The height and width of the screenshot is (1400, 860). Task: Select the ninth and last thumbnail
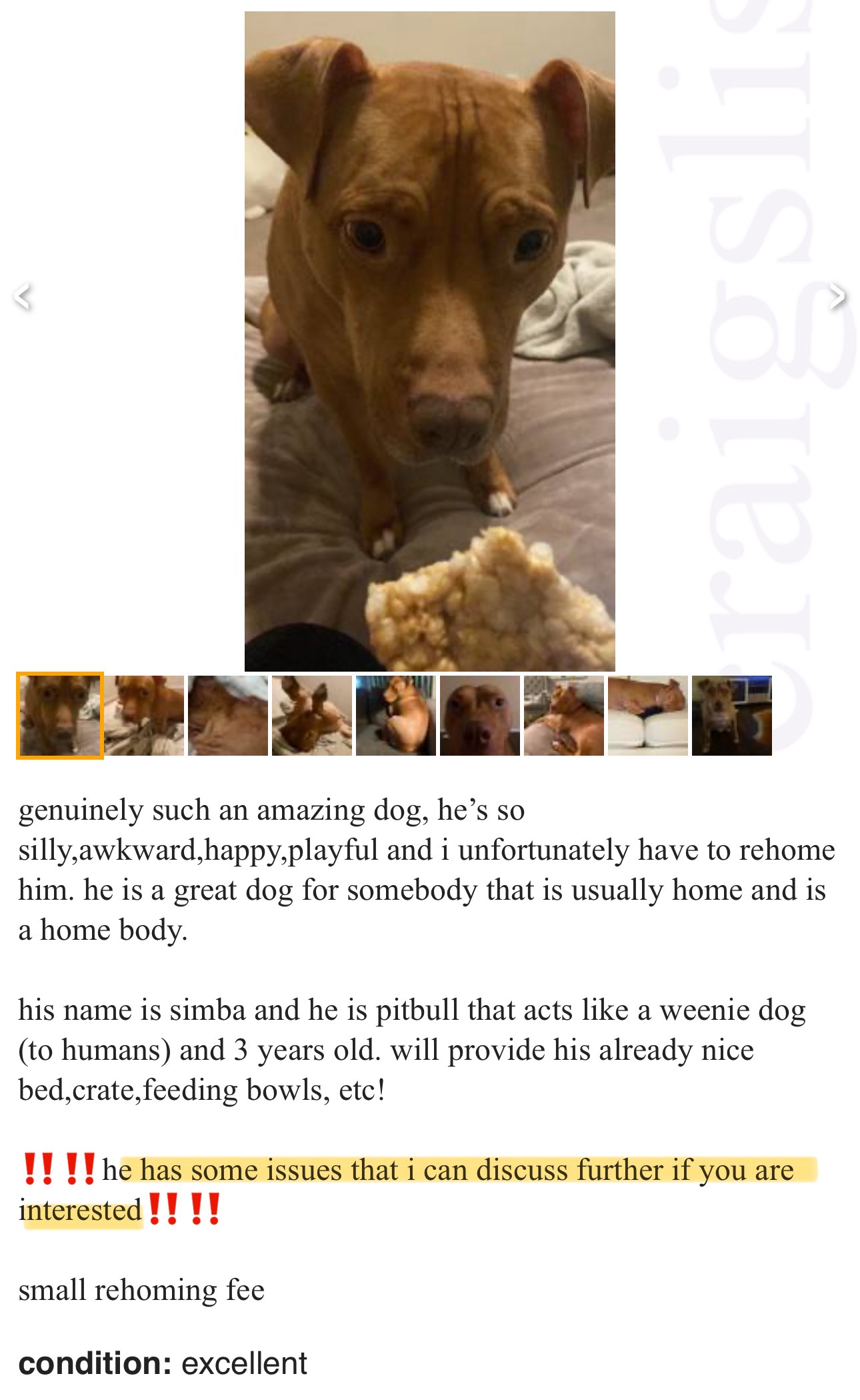(x=732, y=715)
